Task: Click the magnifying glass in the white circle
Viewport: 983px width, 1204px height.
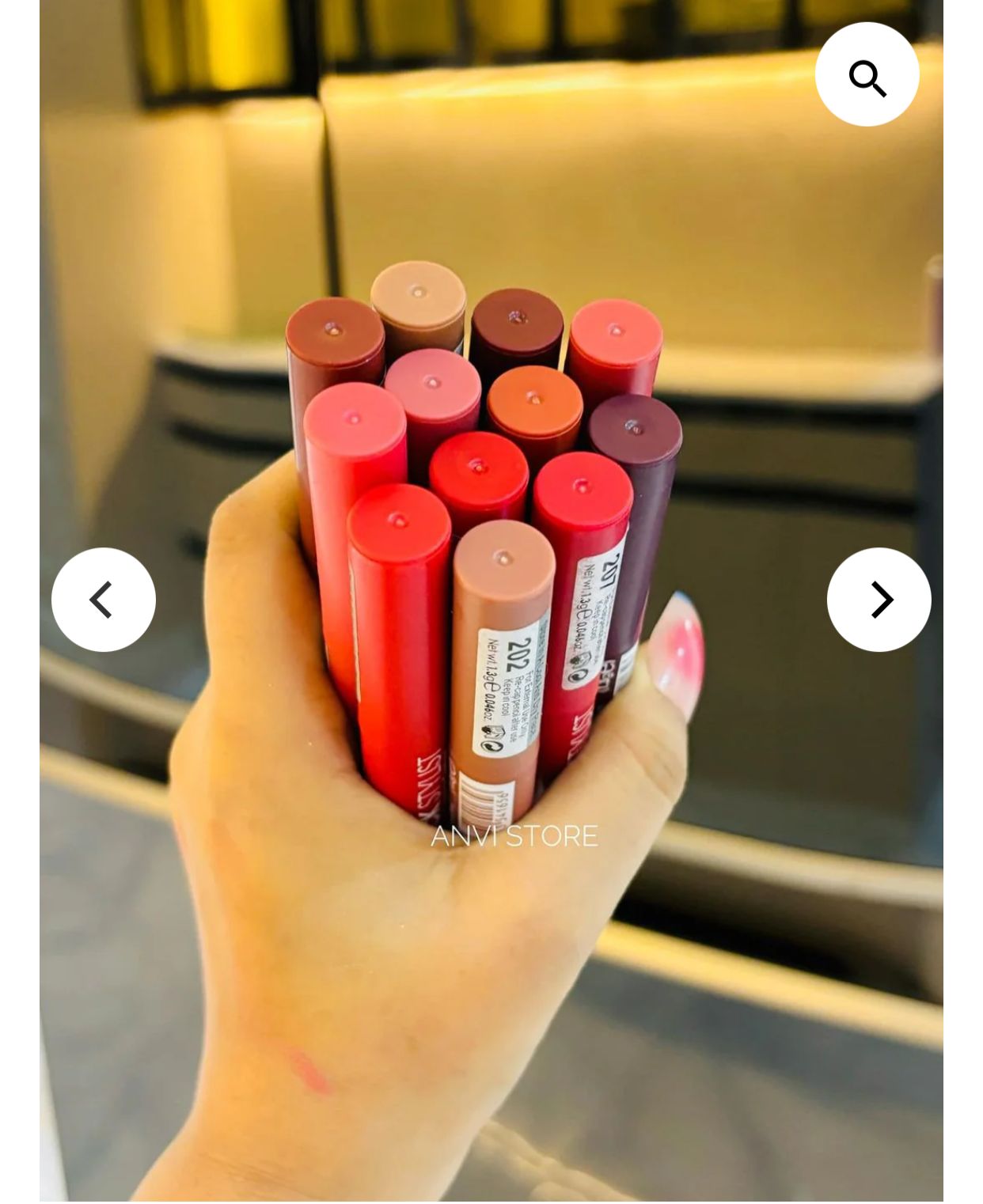Action: point(868,76)
